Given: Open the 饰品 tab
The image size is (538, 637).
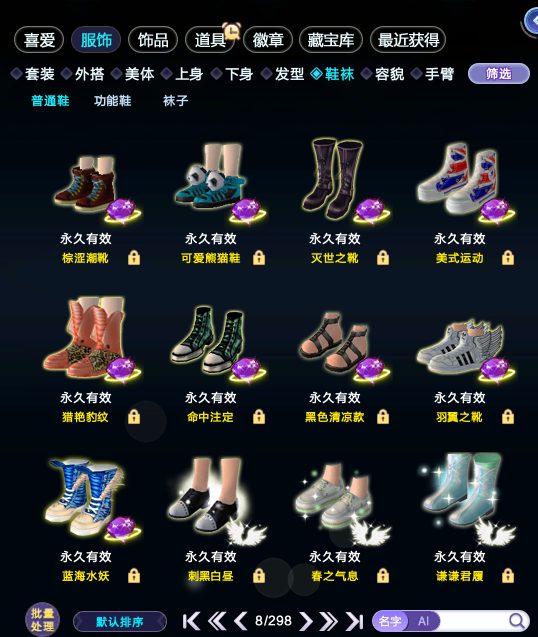Looking at the screenshot, I should (153, 40).
